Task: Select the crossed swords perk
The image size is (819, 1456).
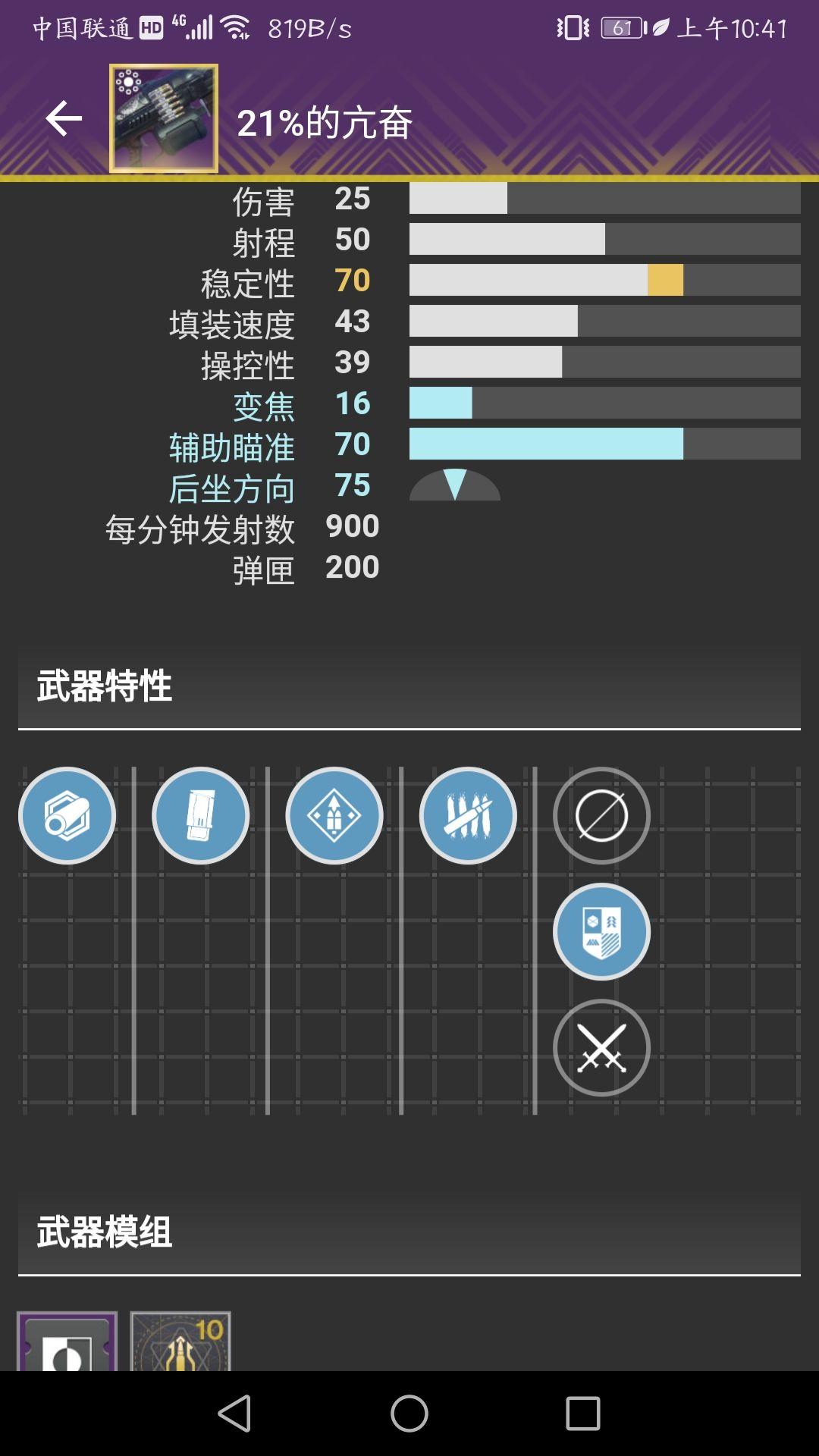Action: pos(601,1048)
